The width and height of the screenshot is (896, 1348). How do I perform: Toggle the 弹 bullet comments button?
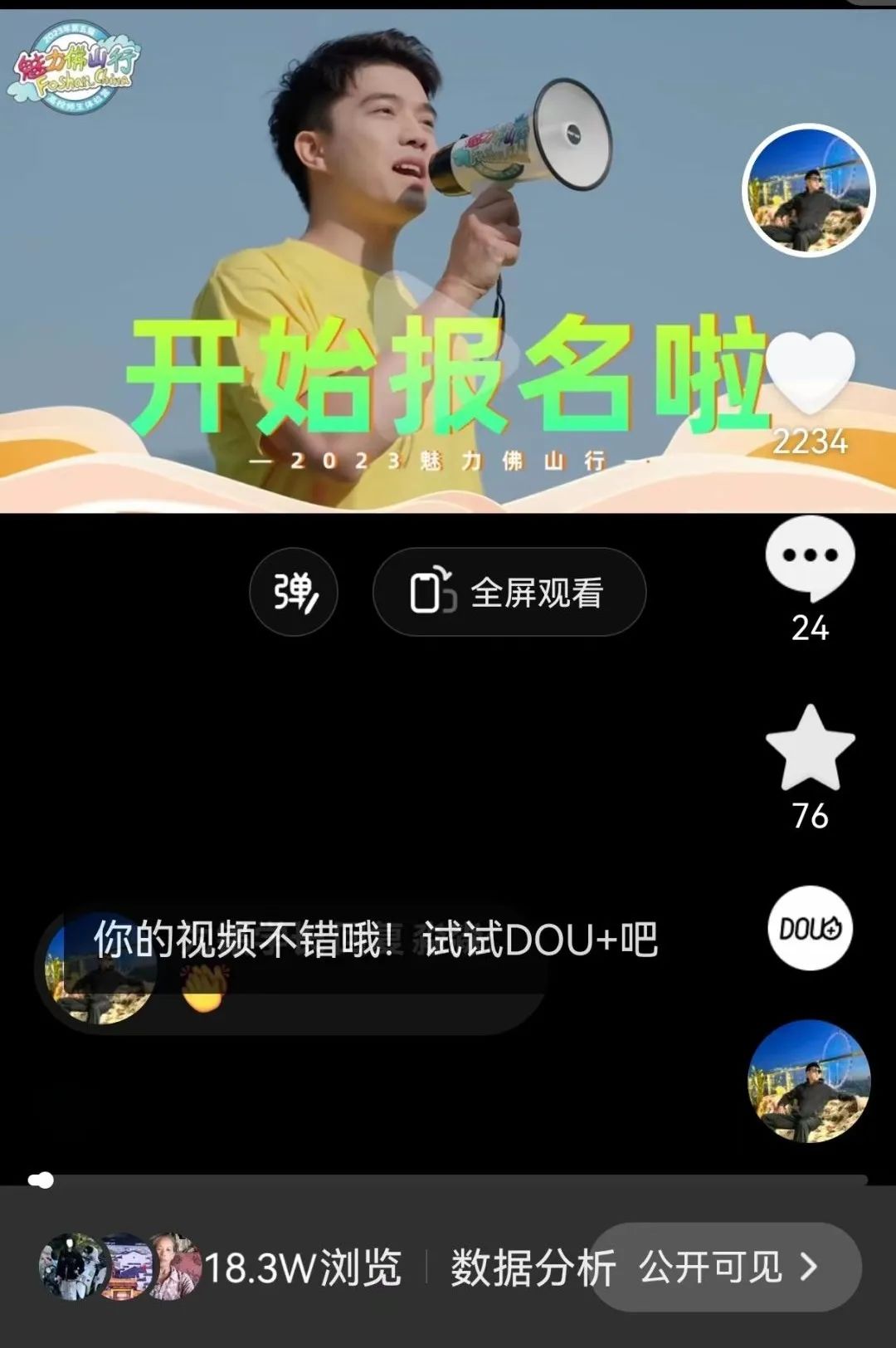coord(294,592)
